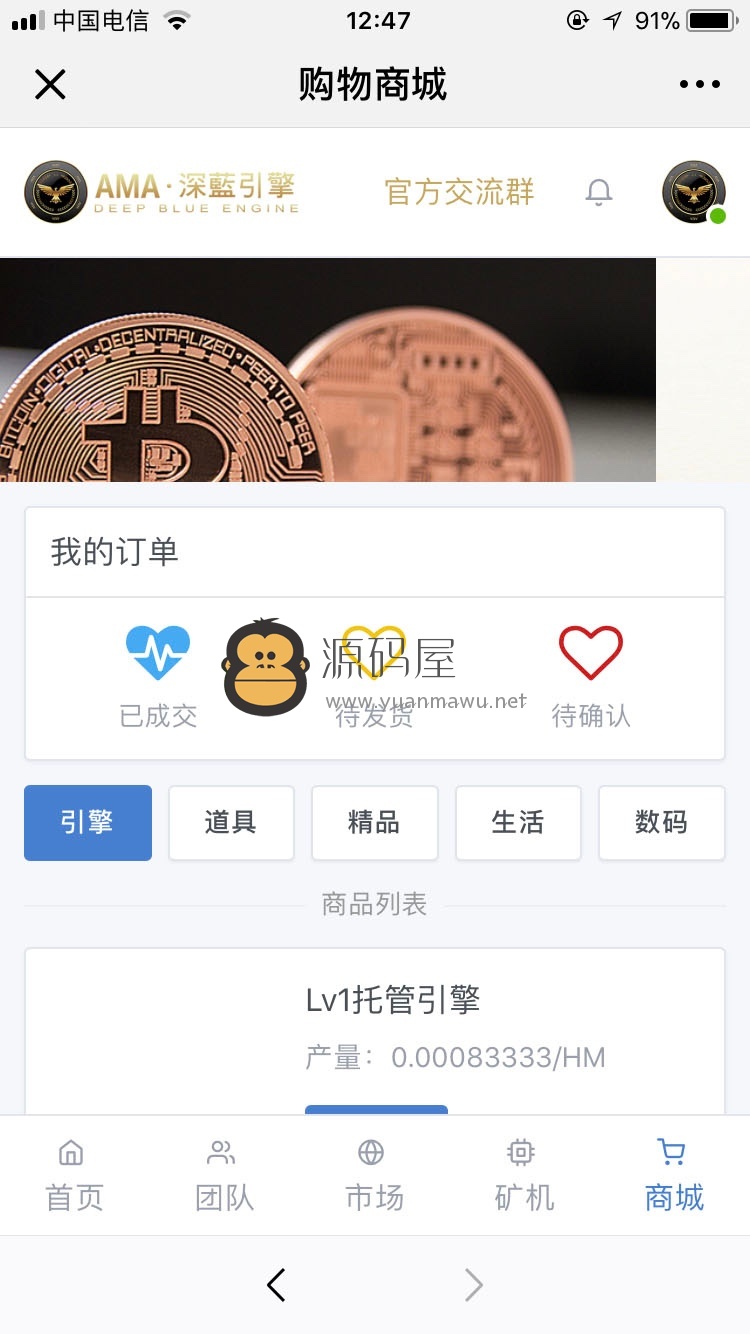This screenshot has width=750, height=1334.
Task: View 待发货 orders awaiting shipment
Action: click(x=374, y=677)
